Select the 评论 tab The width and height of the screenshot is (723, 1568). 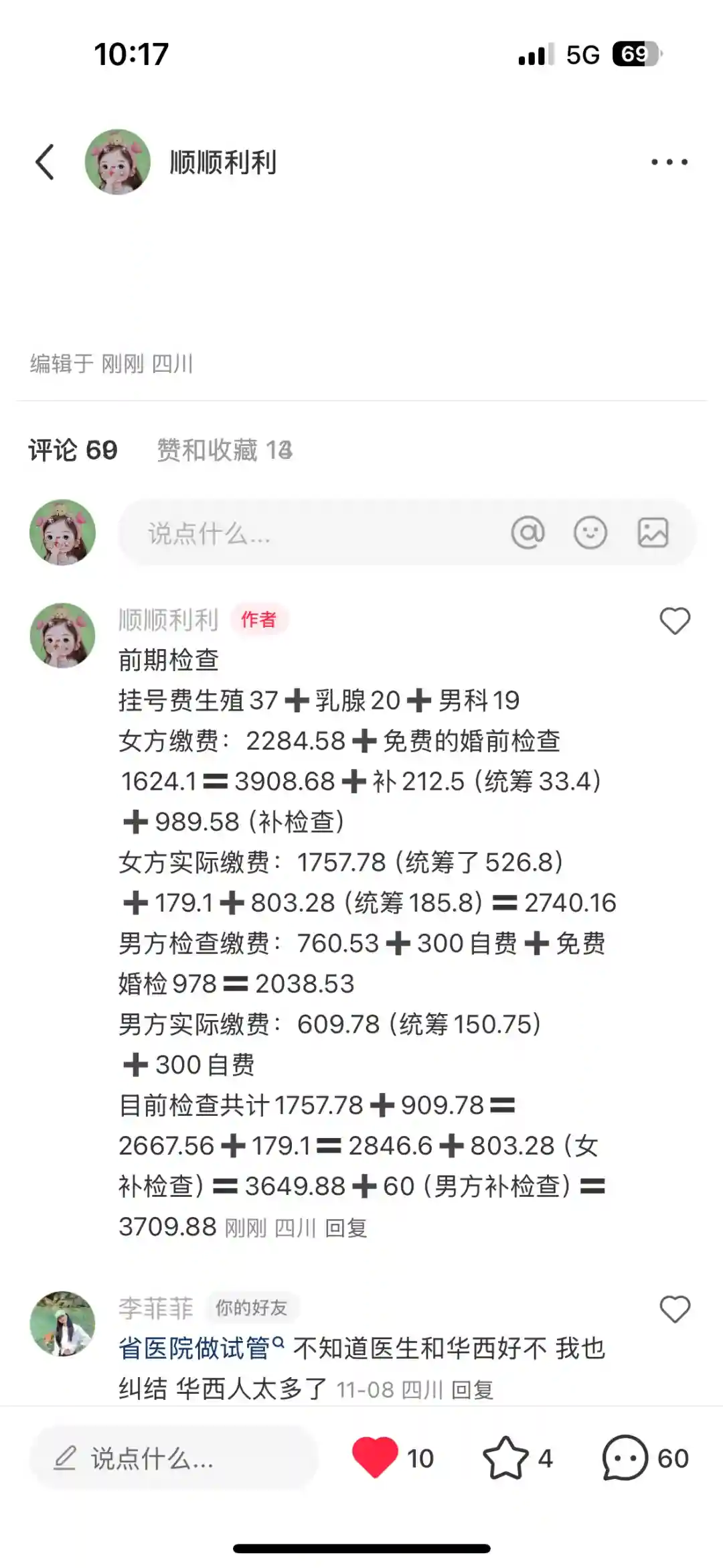point(72,450)
